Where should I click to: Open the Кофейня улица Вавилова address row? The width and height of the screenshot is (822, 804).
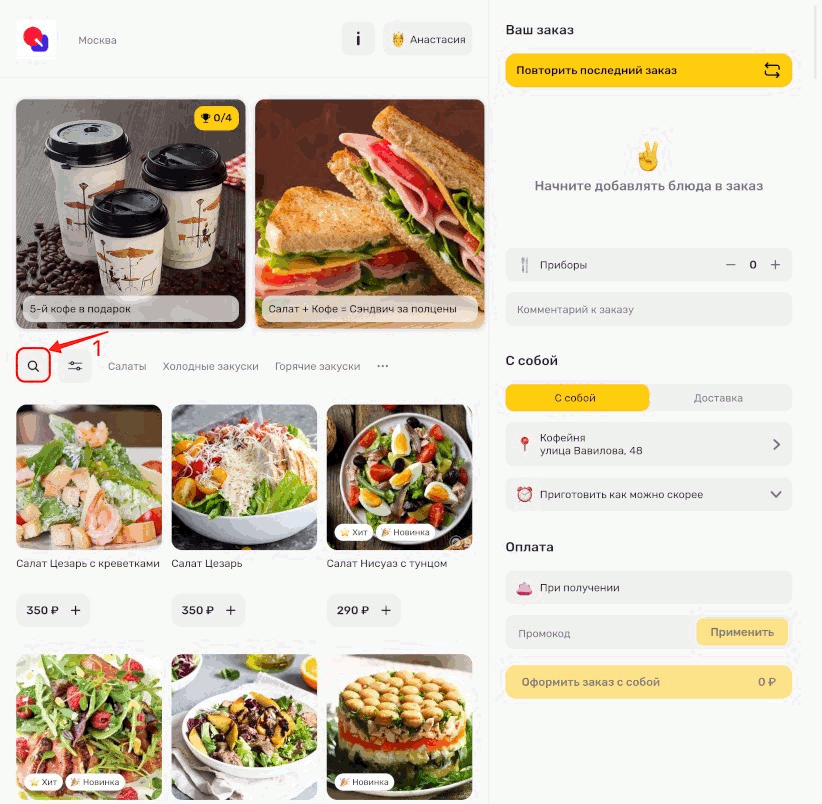pyautogui.click(x=648, y=444)
